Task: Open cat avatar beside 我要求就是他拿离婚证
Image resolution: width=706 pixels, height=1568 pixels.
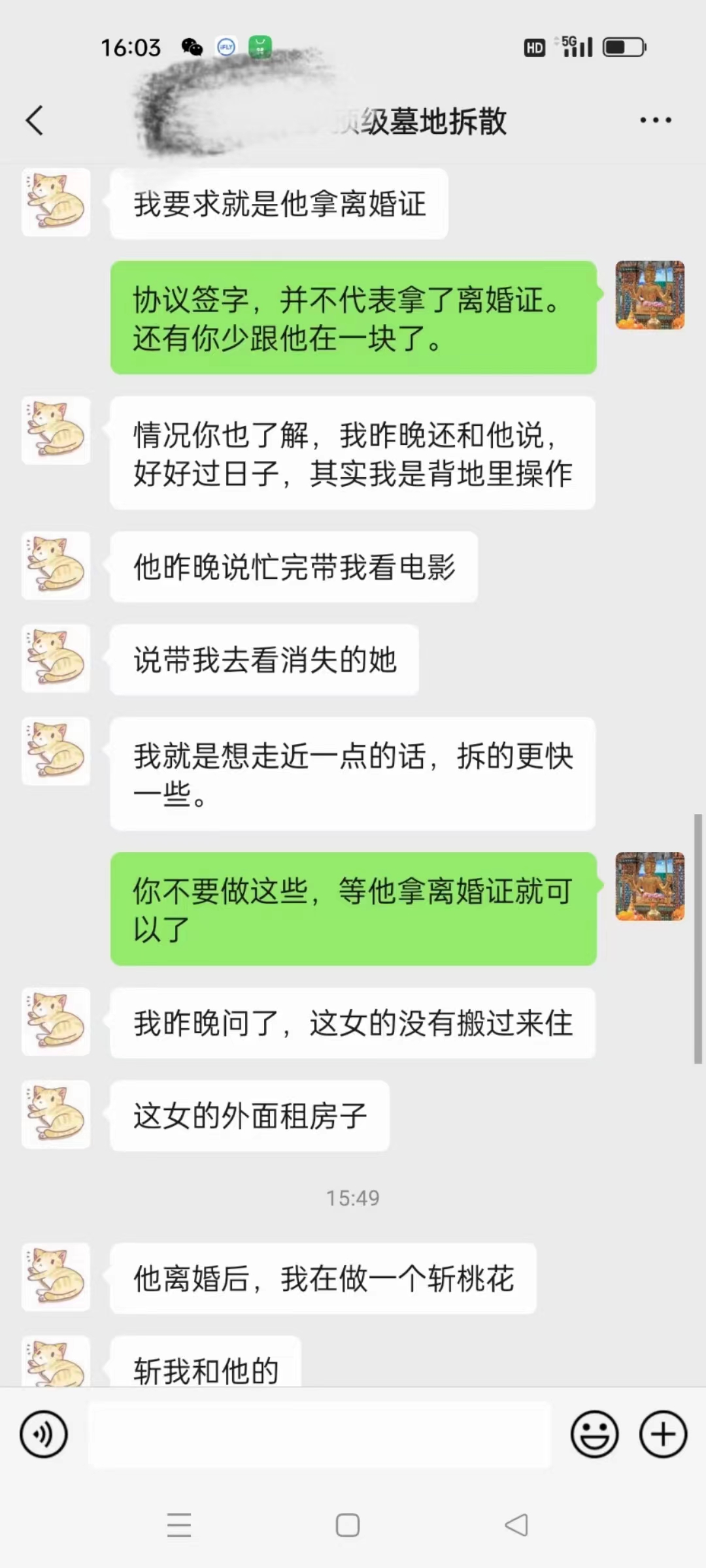Action: coord(56,203)
